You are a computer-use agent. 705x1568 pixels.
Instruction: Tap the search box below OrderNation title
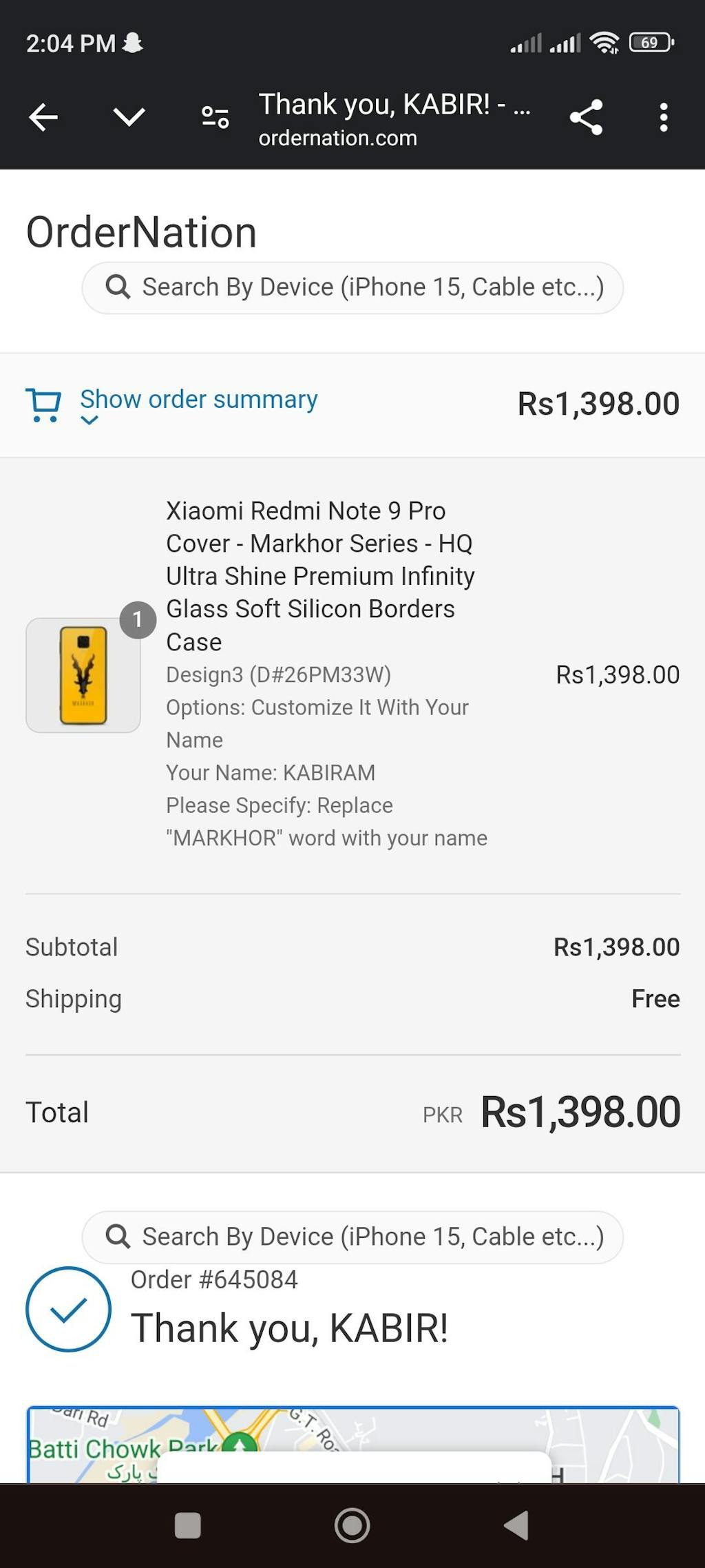(x=352, y=287)
